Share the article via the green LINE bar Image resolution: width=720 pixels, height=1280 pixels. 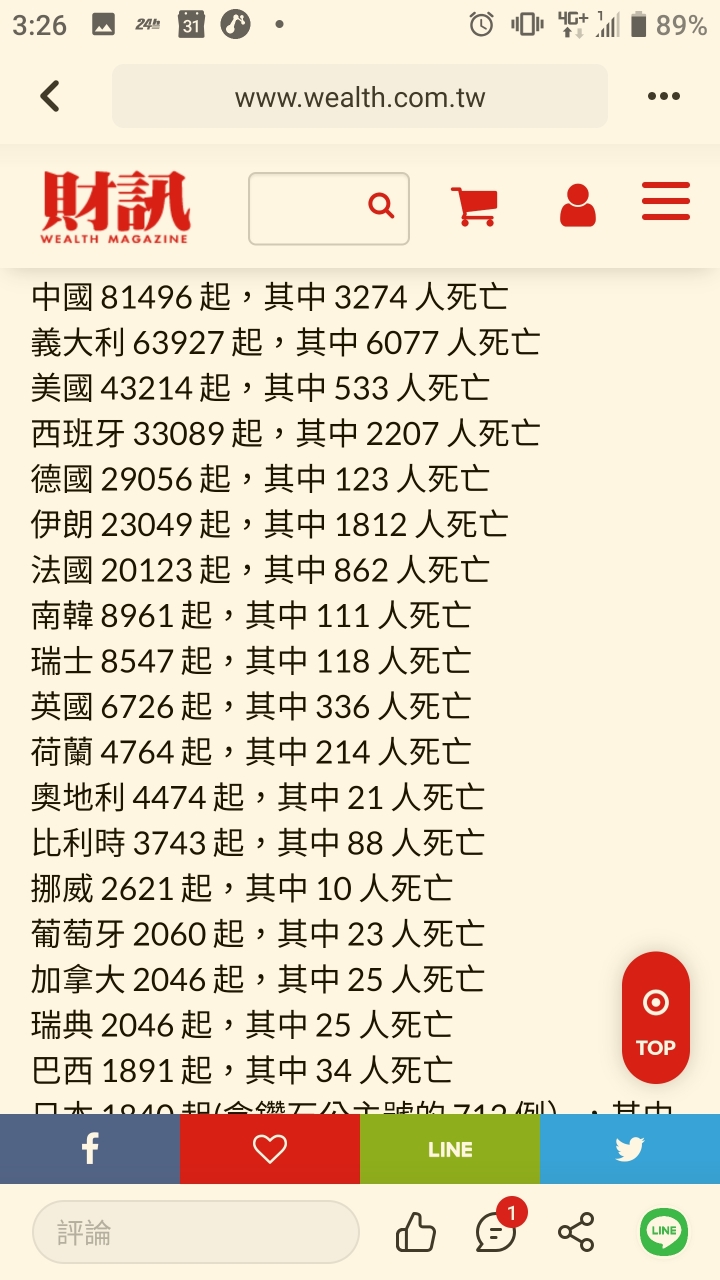tap(450, 1149)
